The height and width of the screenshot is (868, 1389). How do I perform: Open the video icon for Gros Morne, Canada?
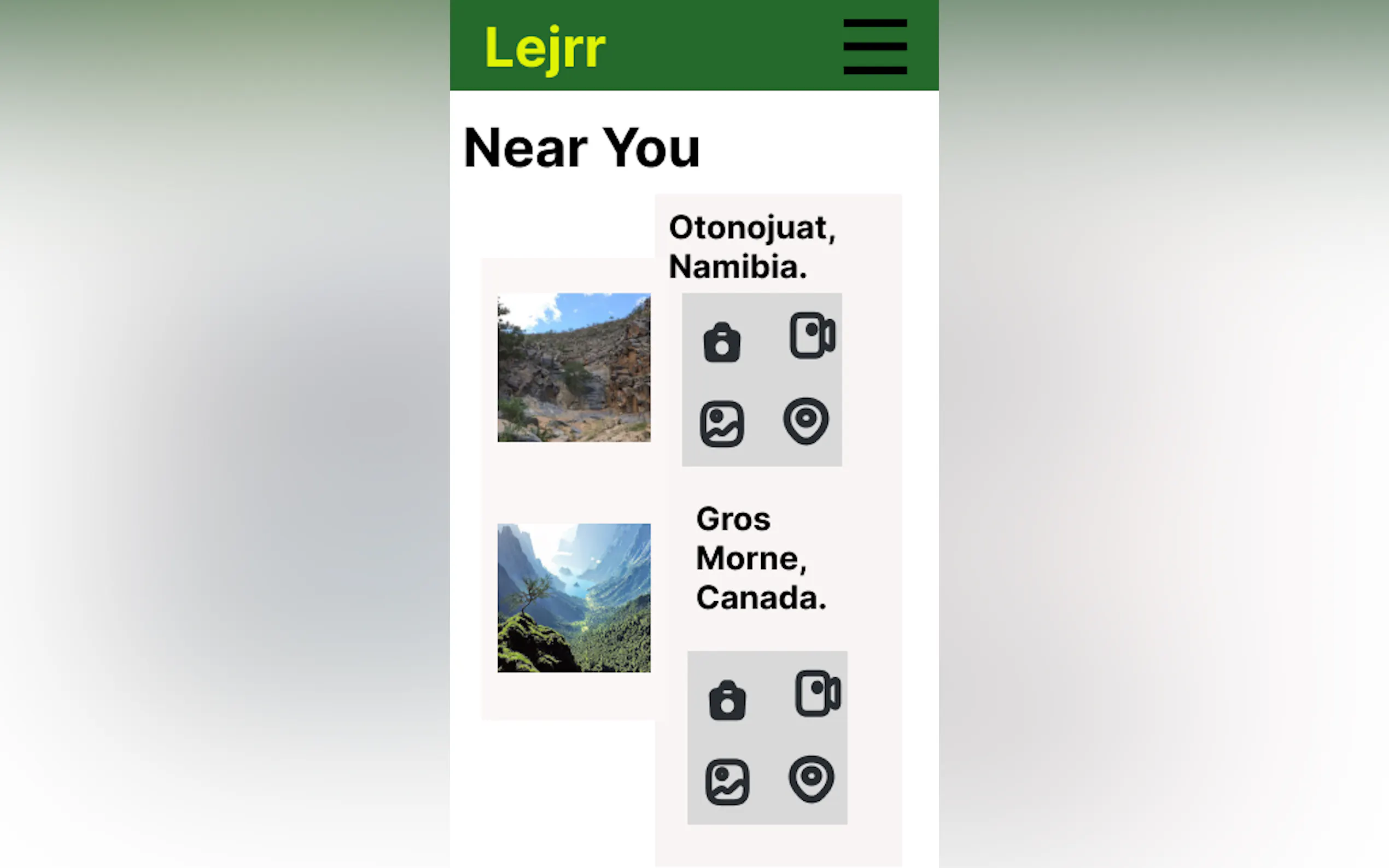coord(818,694)
